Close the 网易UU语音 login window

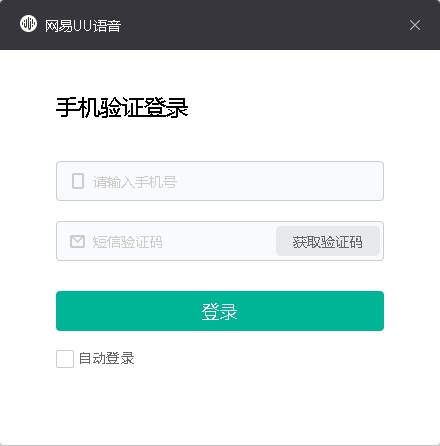click(x=415, y=25)
